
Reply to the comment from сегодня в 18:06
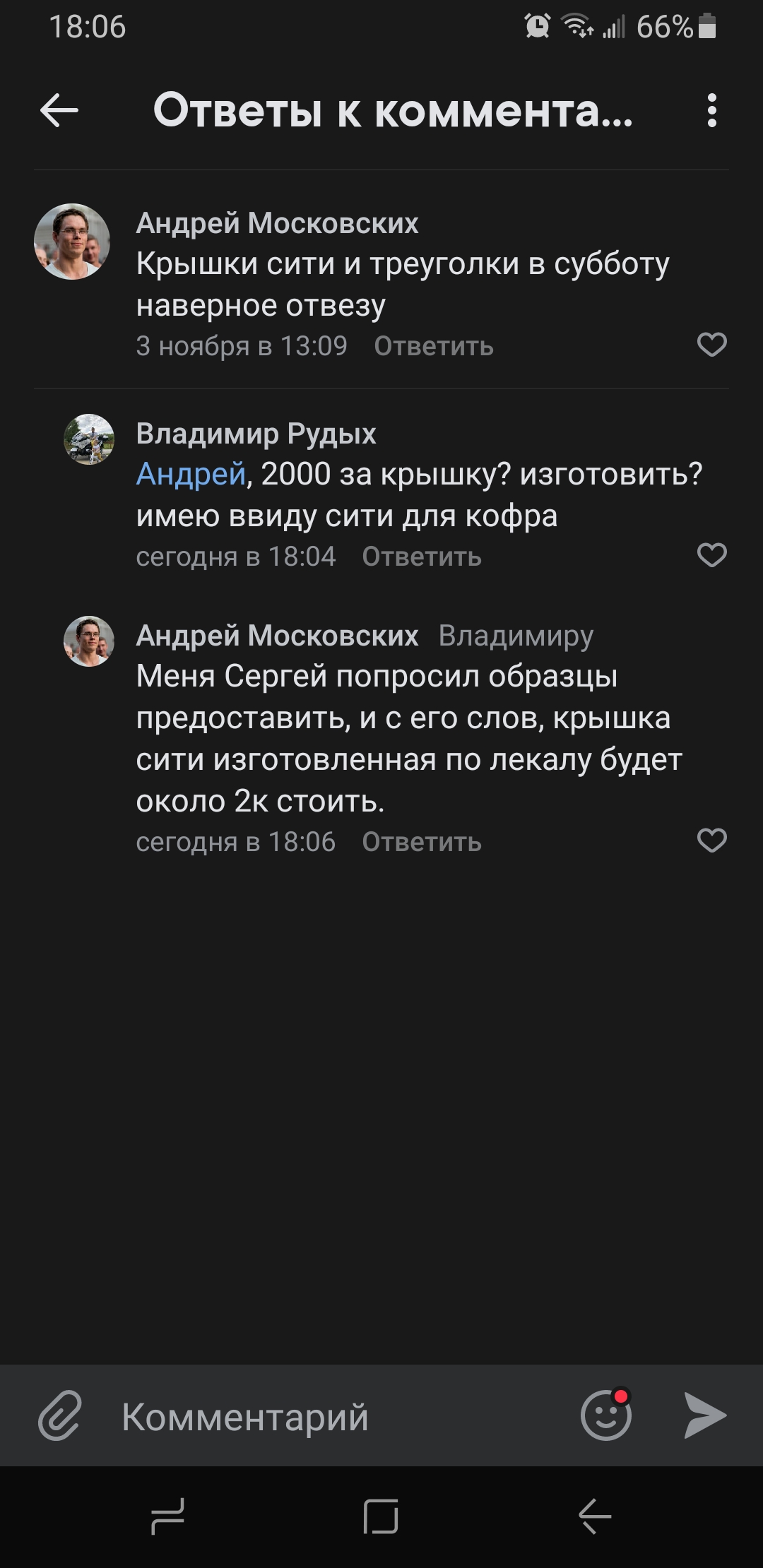422,842
